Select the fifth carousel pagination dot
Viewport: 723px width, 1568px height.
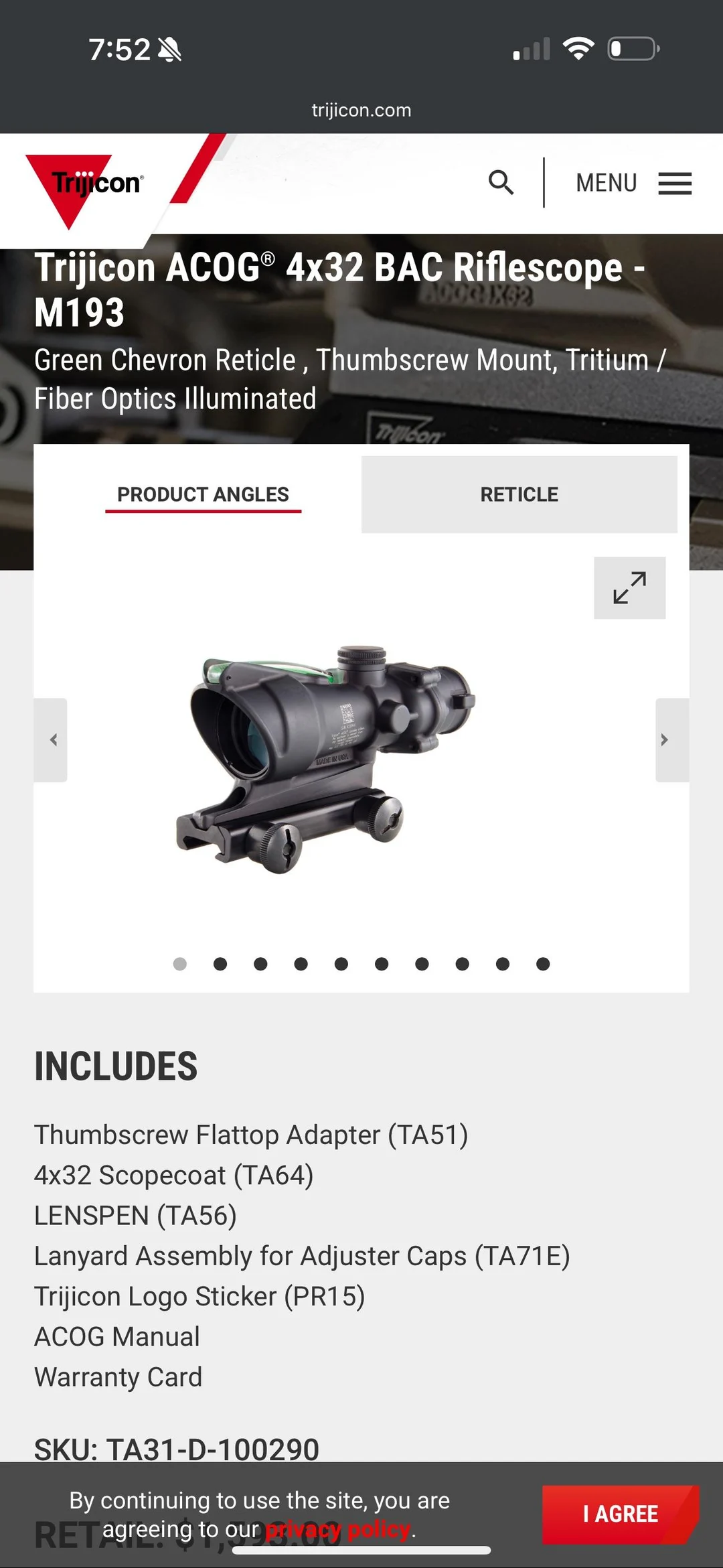(x=341, y=965)
